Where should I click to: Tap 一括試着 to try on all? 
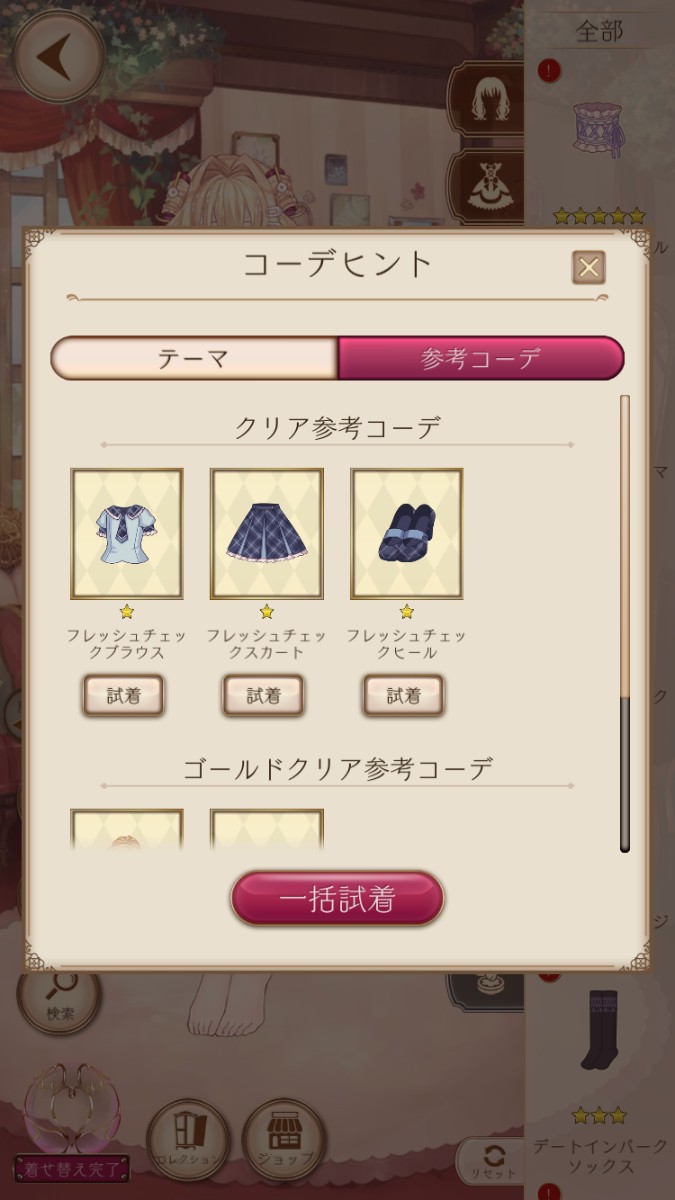pyautogui.click(x=337, y=899)
